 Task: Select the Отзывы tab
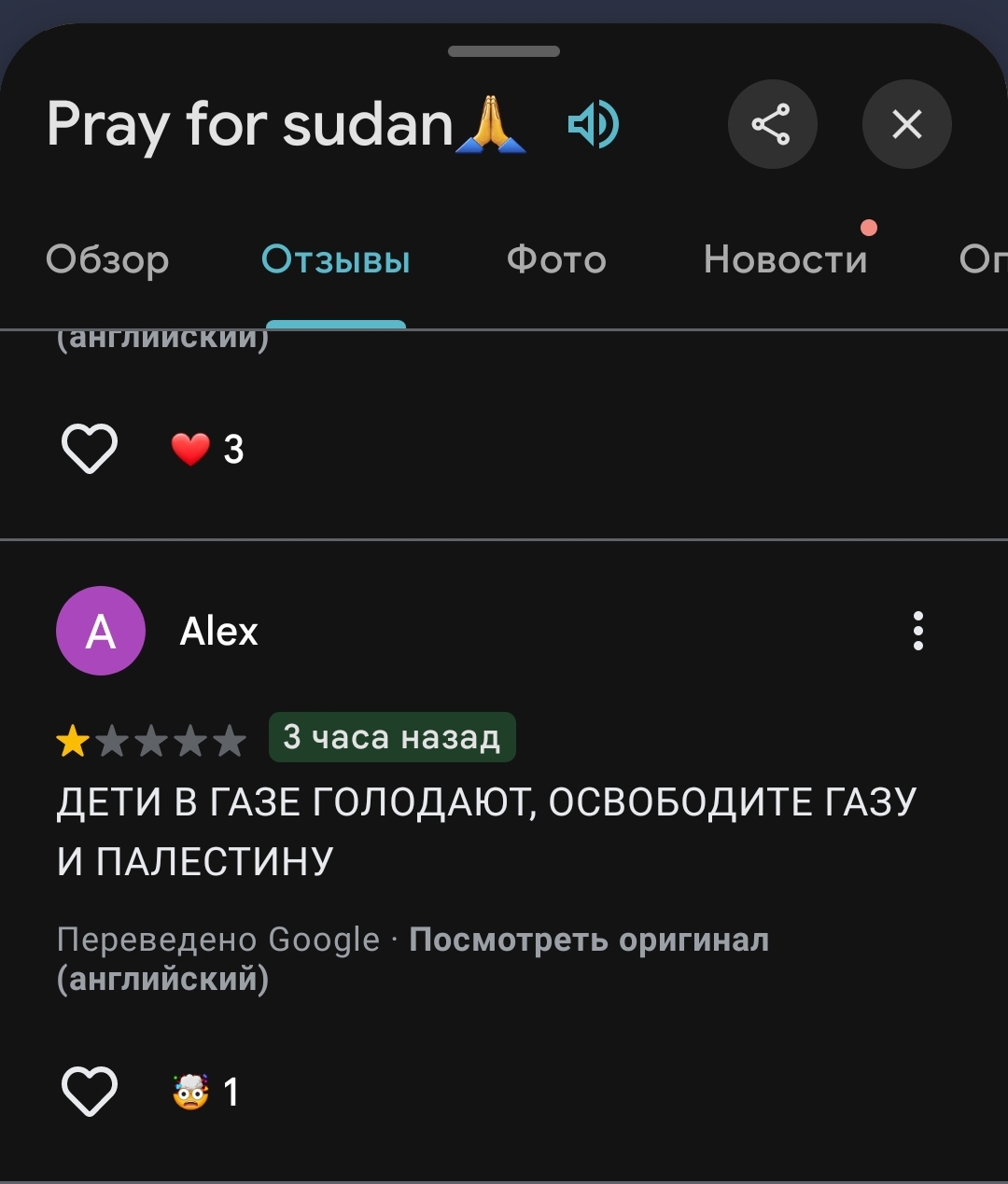click(x=335, y=259)
